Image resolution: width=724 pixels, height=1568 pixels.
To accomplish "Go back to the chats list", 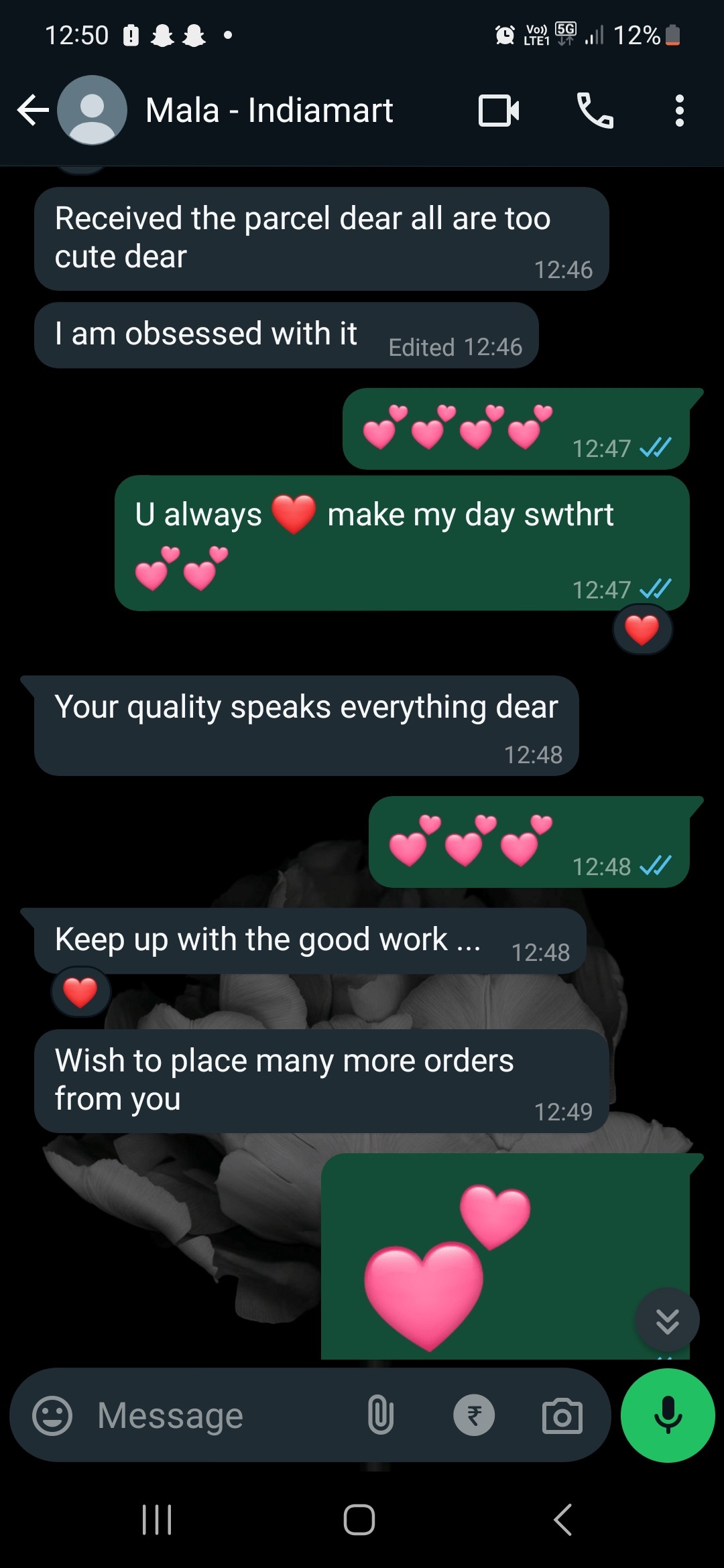I will pyautogui.click(x=32, y=111).
